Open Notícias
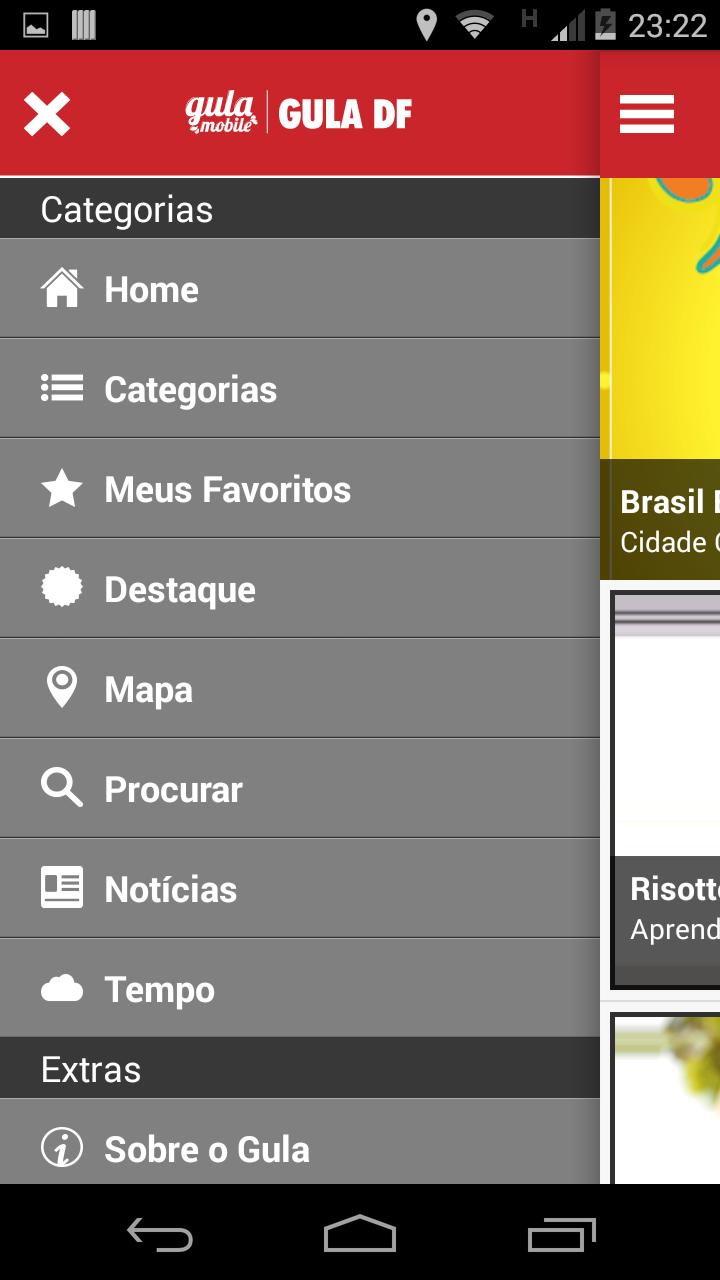The width and height of the screenshot is (720, 1280). click(300, 889)
